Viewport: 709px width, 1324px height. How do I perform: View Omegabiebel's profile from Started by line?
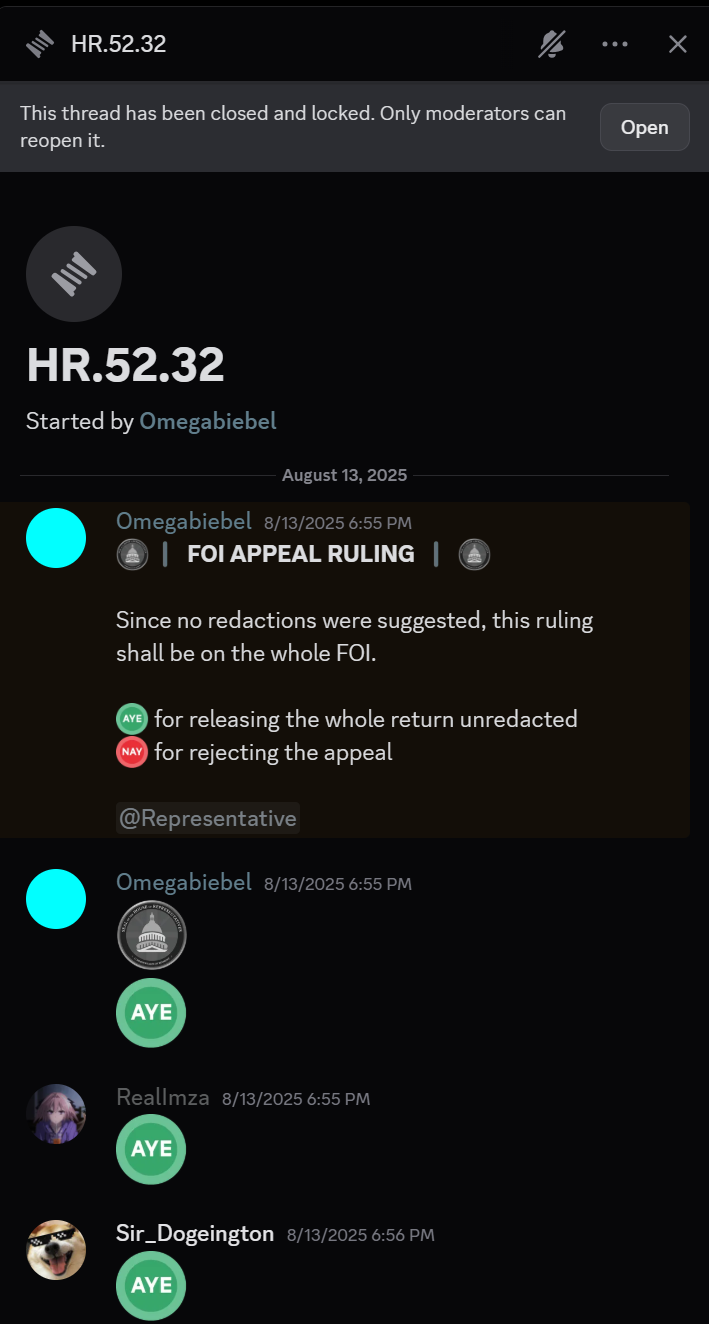(208, 421)
